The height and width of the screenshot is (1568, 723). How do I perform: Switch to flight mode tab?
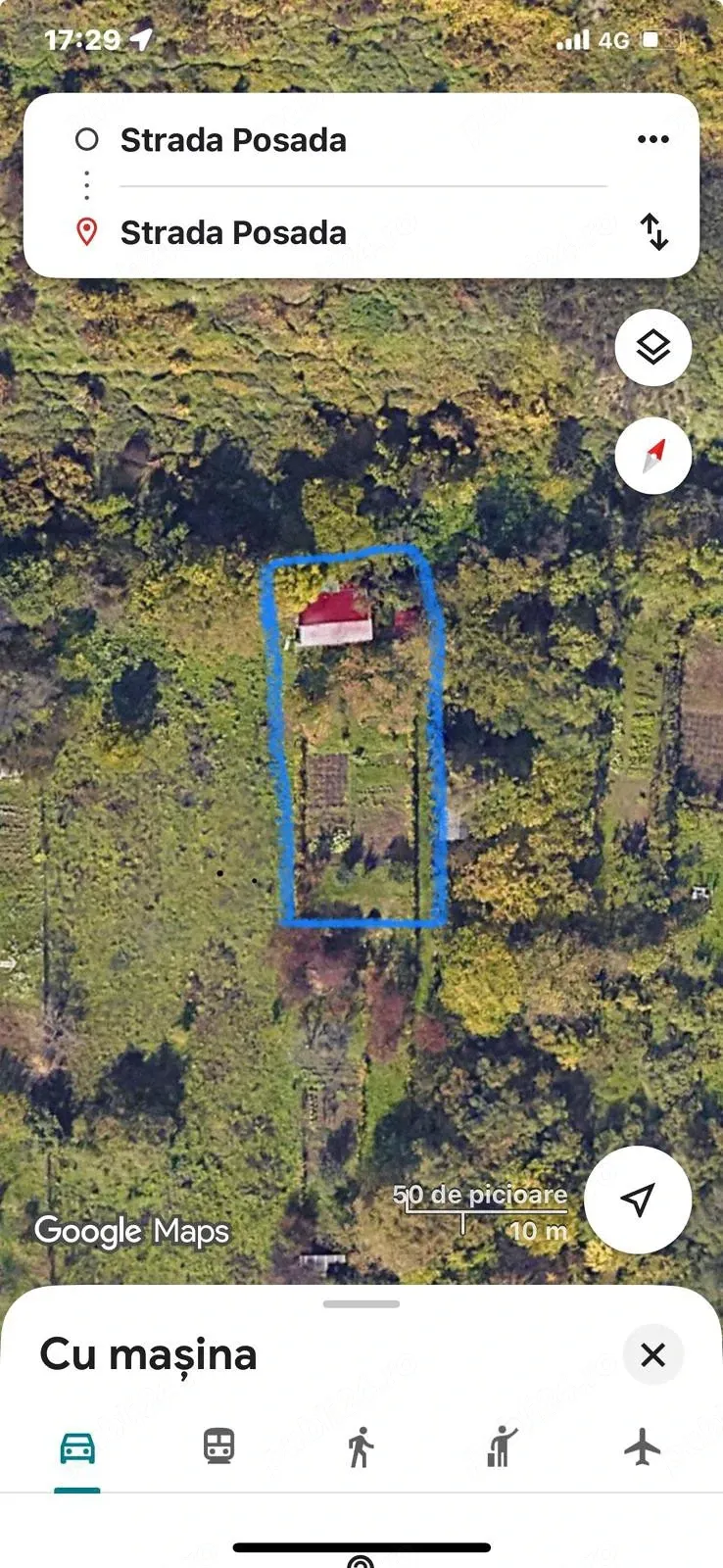[x=643, y=1446]
